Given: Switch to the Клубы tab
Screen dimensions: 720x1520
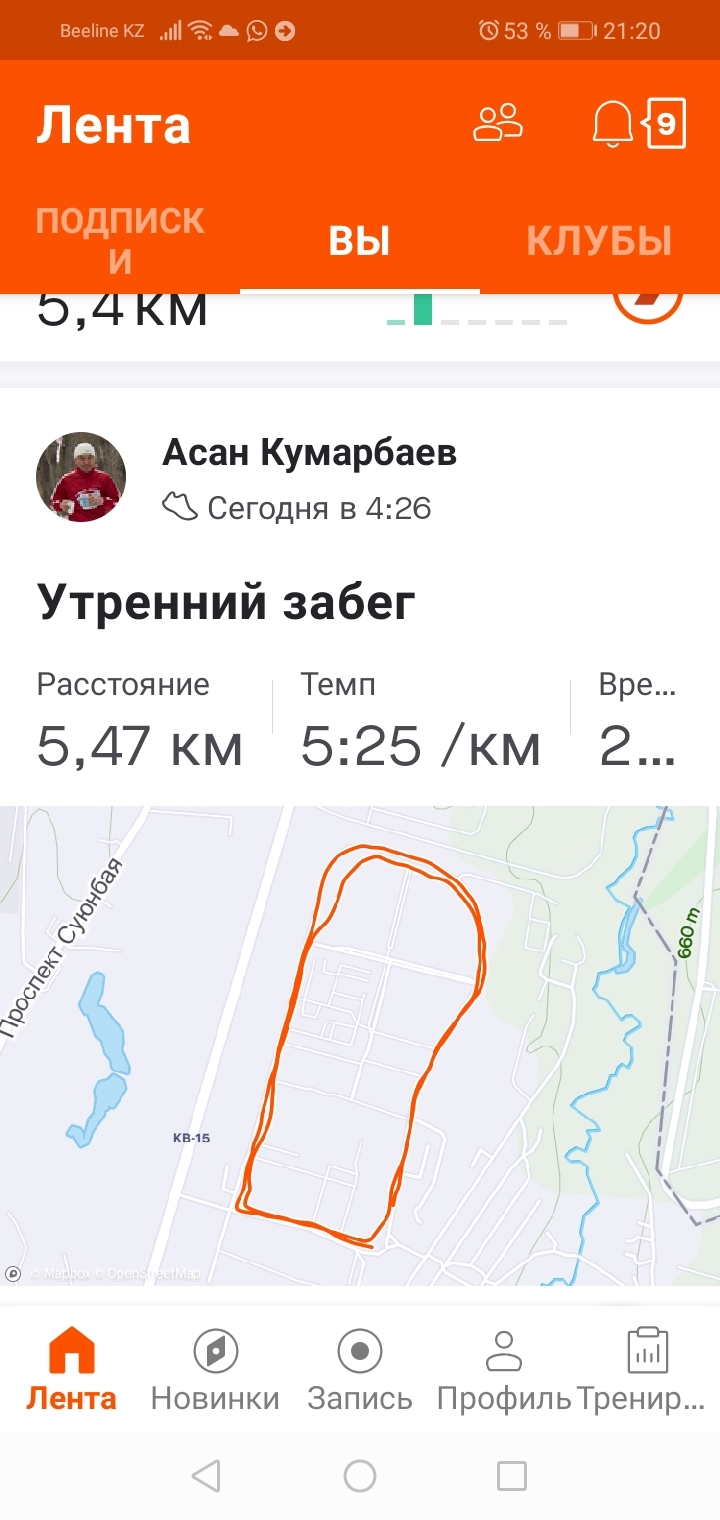Looking at the screenshot, I should (598, 241).
